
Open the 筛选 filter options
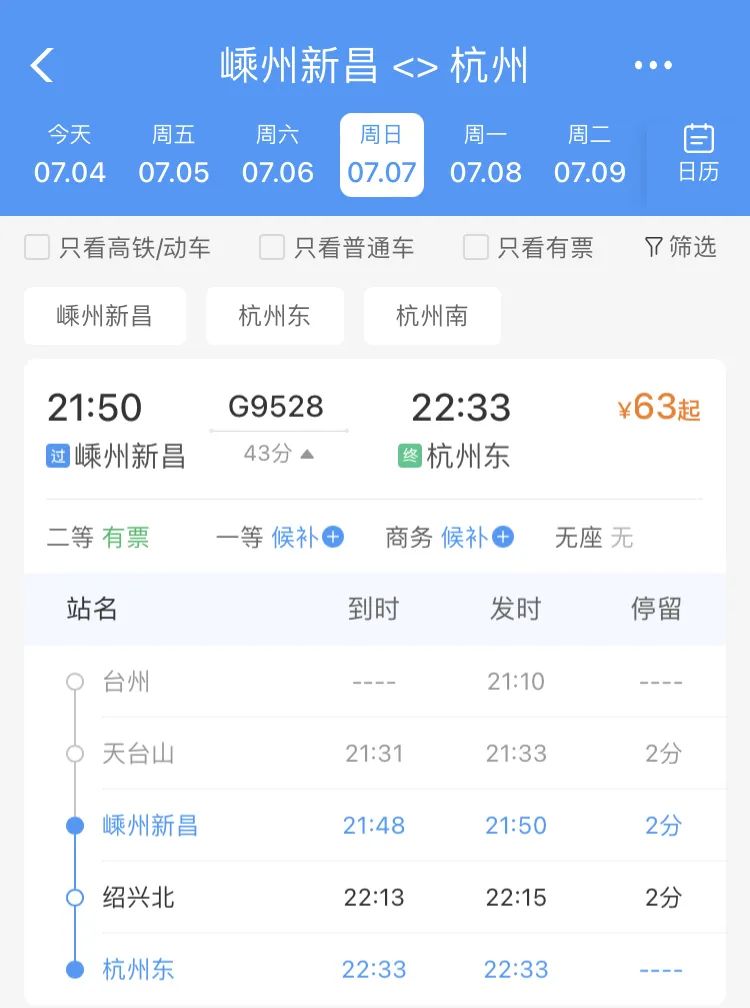tap(680, 246)
